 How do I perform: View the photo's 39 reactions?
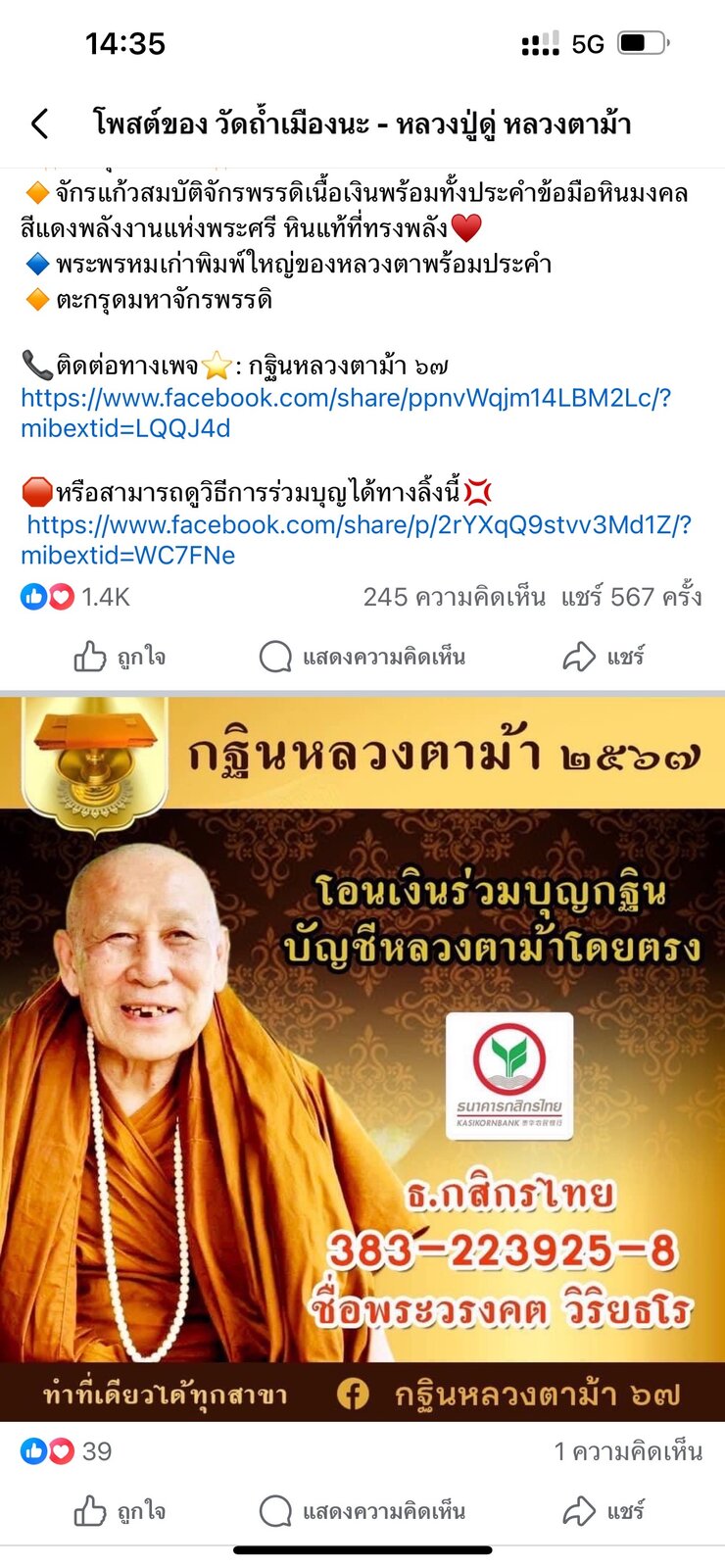point(66,1451)
